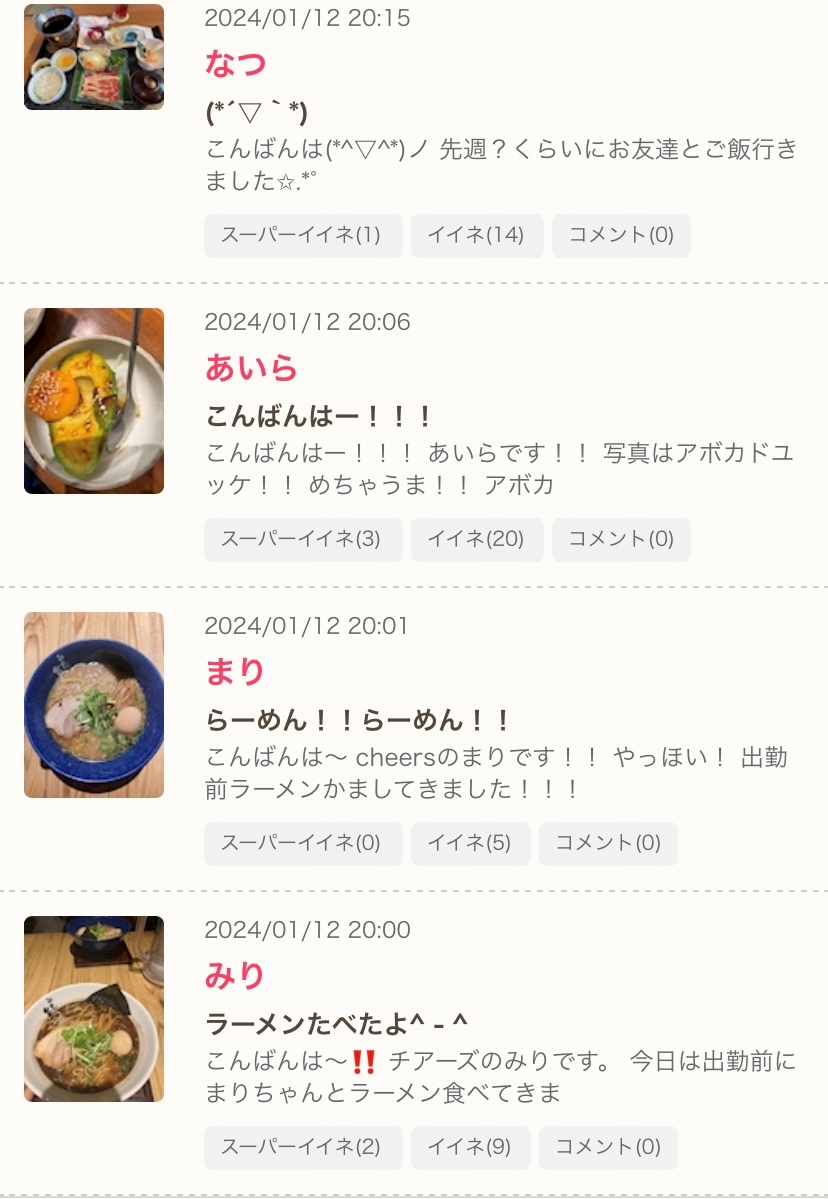Select the まり name link
The image size is (828, 1199).
235,672
